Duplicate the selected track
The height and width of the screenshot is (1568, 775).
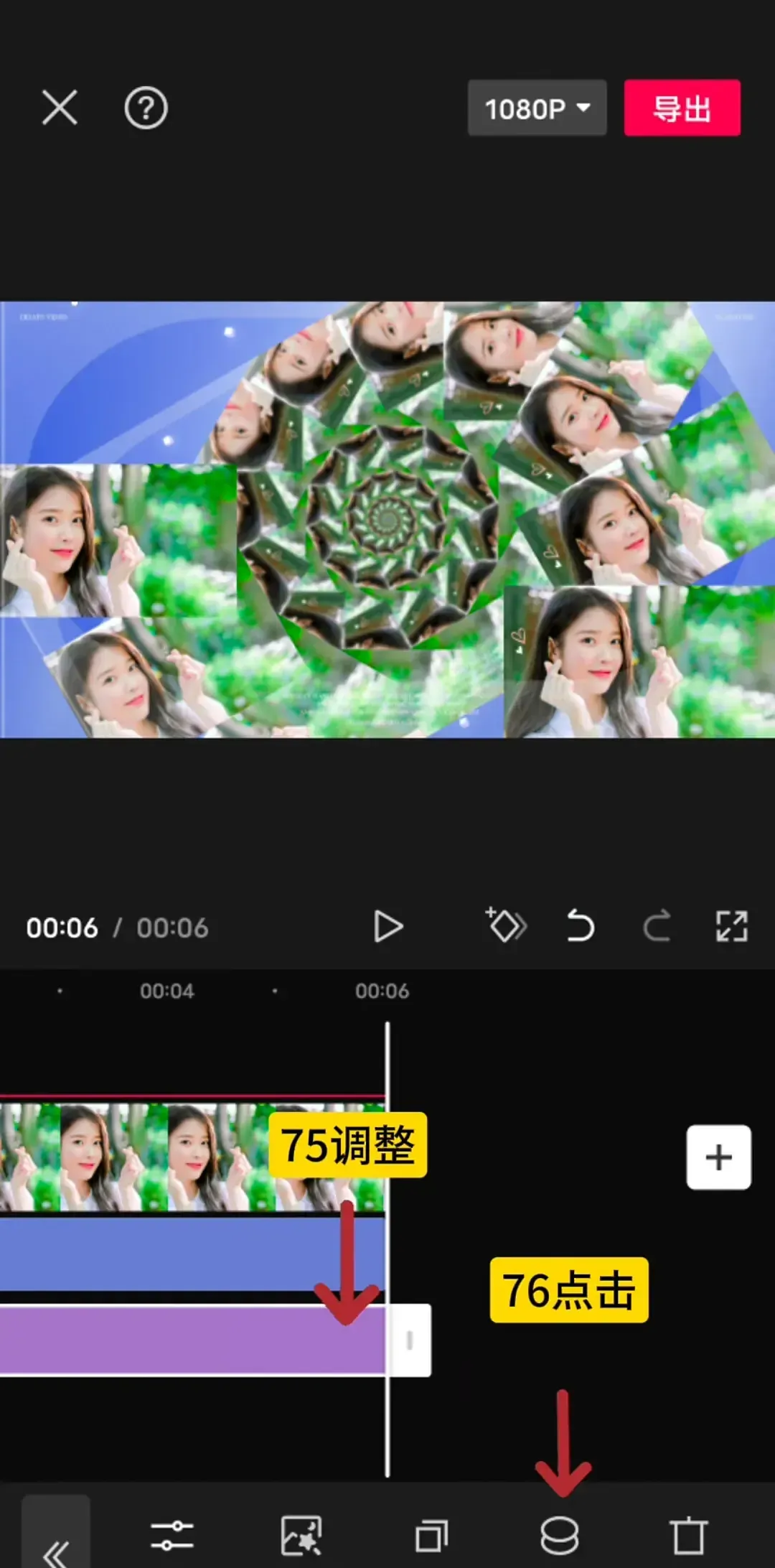pyautogui.click(x=431, y=1536)
